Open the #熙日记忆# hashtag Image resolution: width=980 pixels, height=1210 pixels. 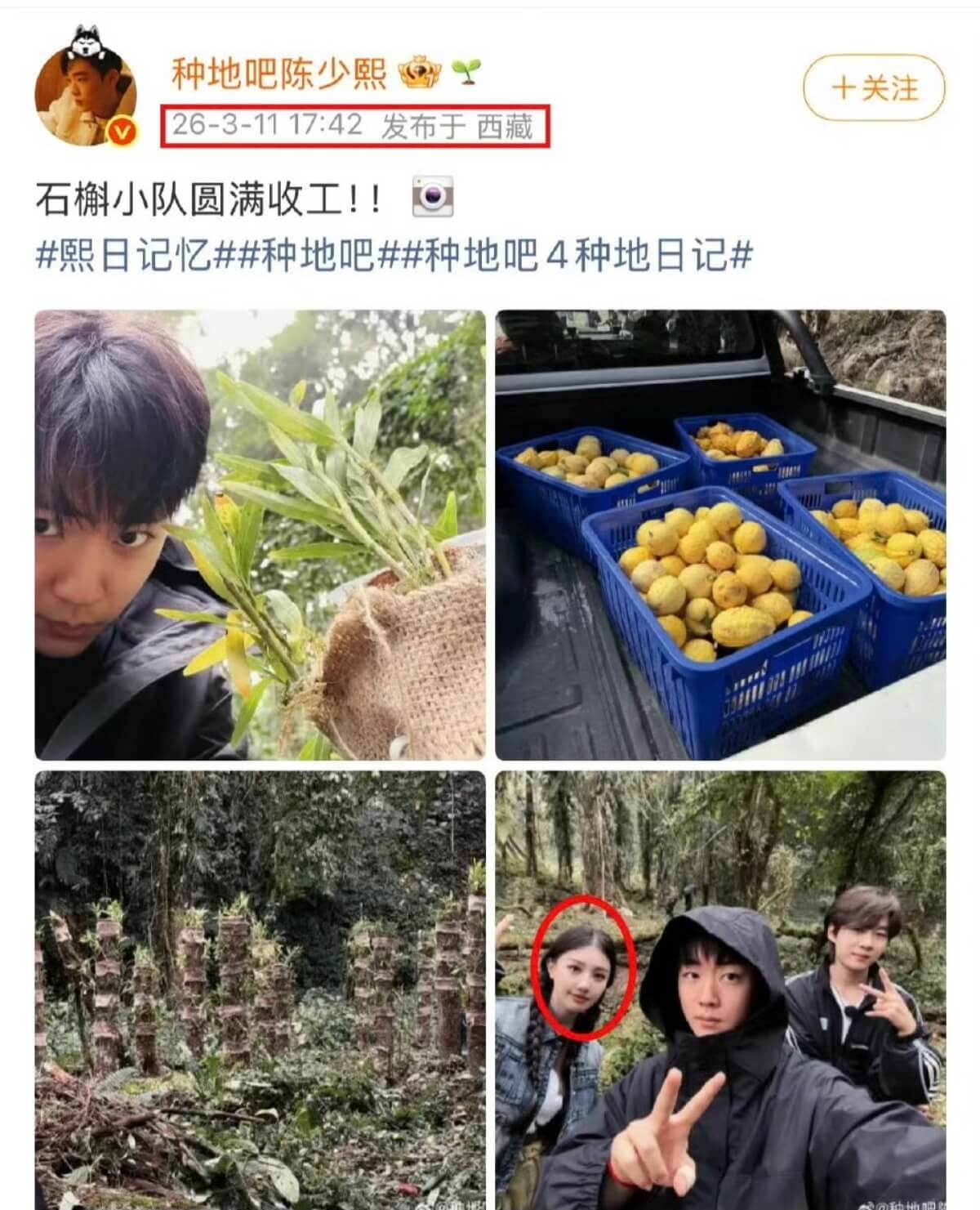(124, 257)
